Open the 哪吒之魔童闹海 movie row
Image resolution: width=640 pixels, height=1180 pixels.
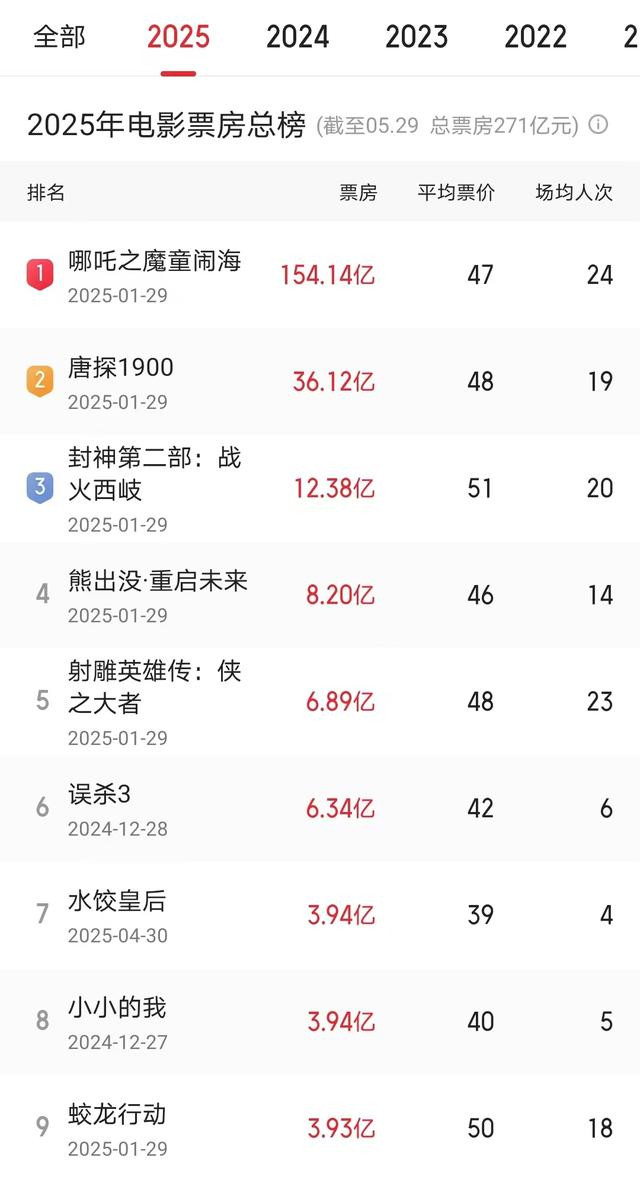pos(320,275)
